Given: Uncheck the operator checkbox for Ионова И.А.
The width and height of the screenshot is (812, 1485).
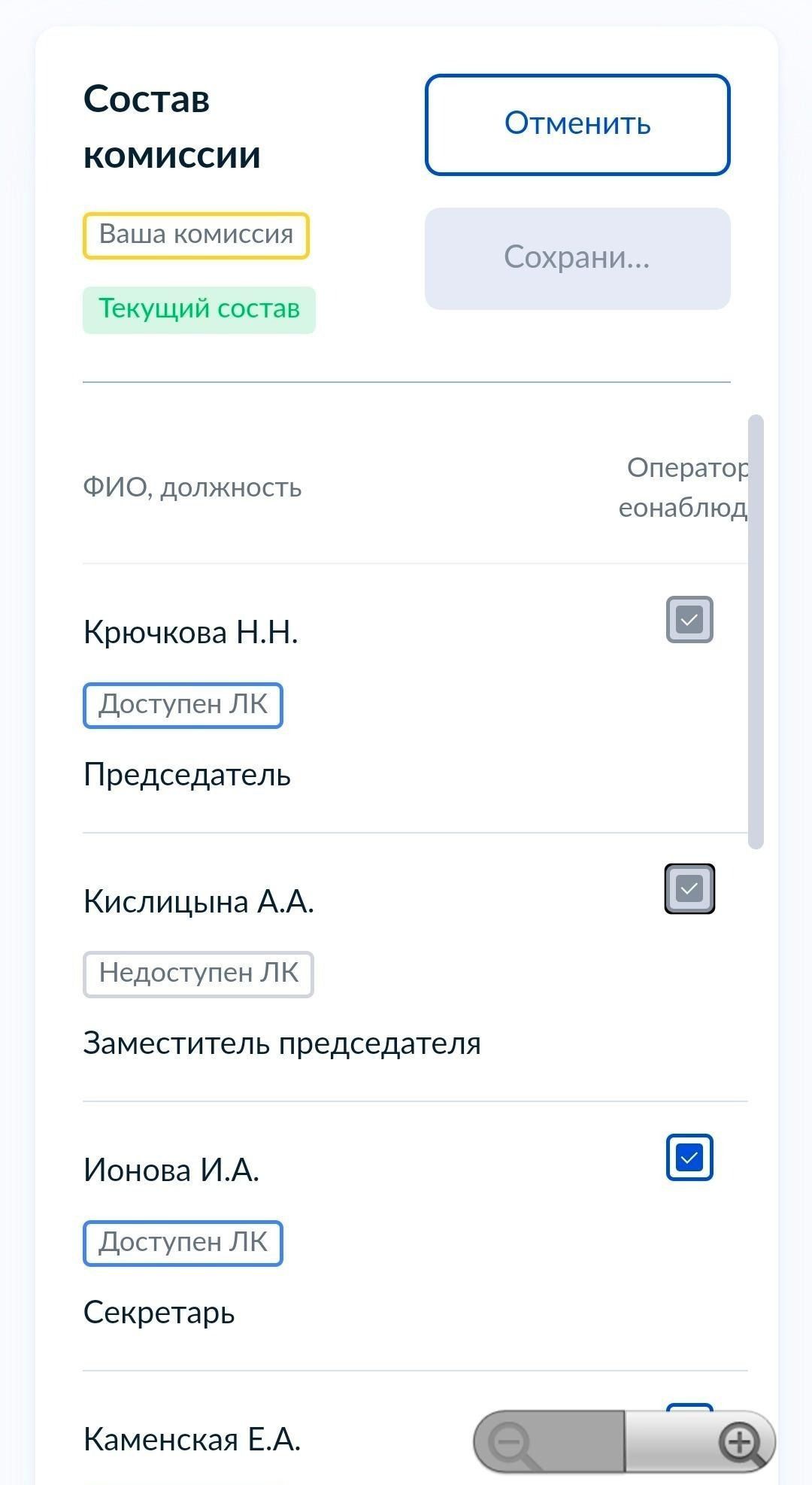Looking at the screenshot, I should point(689,1158).
